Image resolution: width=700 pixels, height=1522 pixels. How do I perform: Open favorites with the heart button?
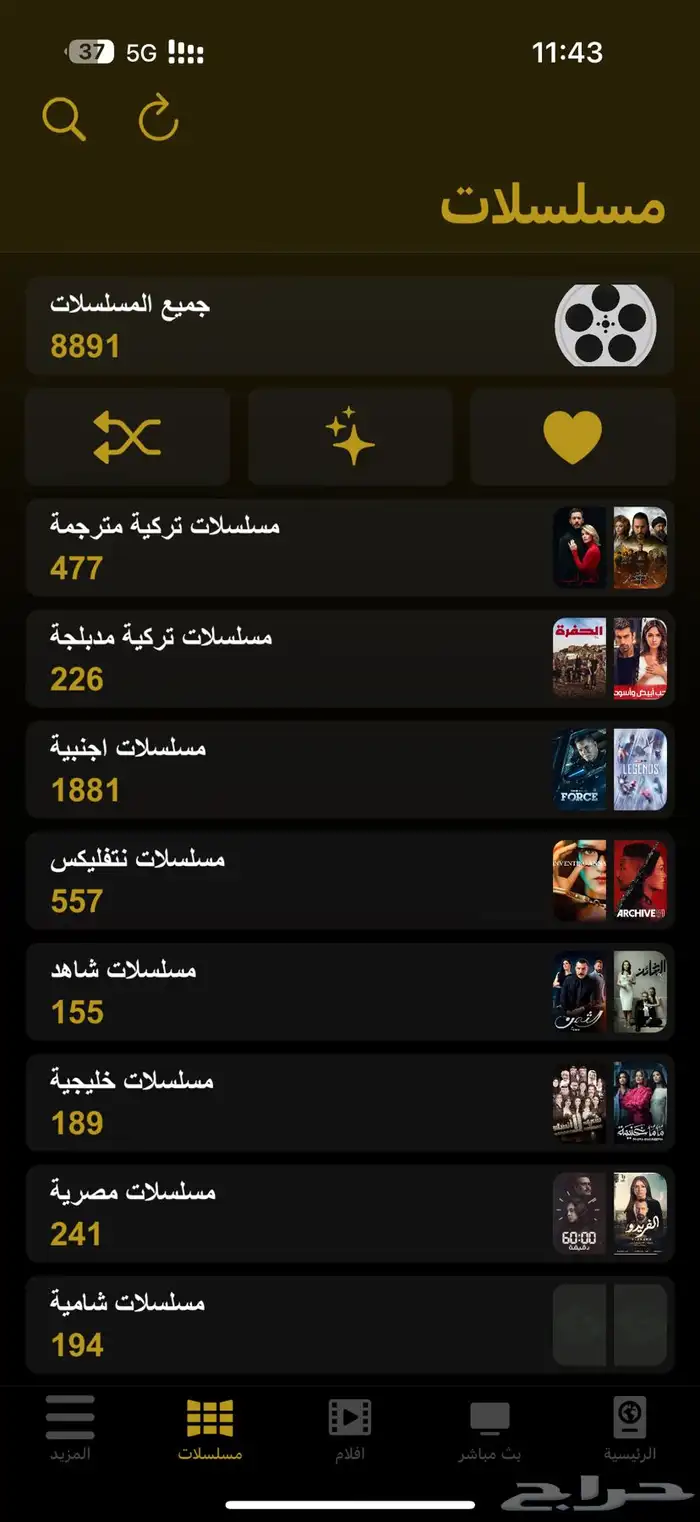coord(572,437)
